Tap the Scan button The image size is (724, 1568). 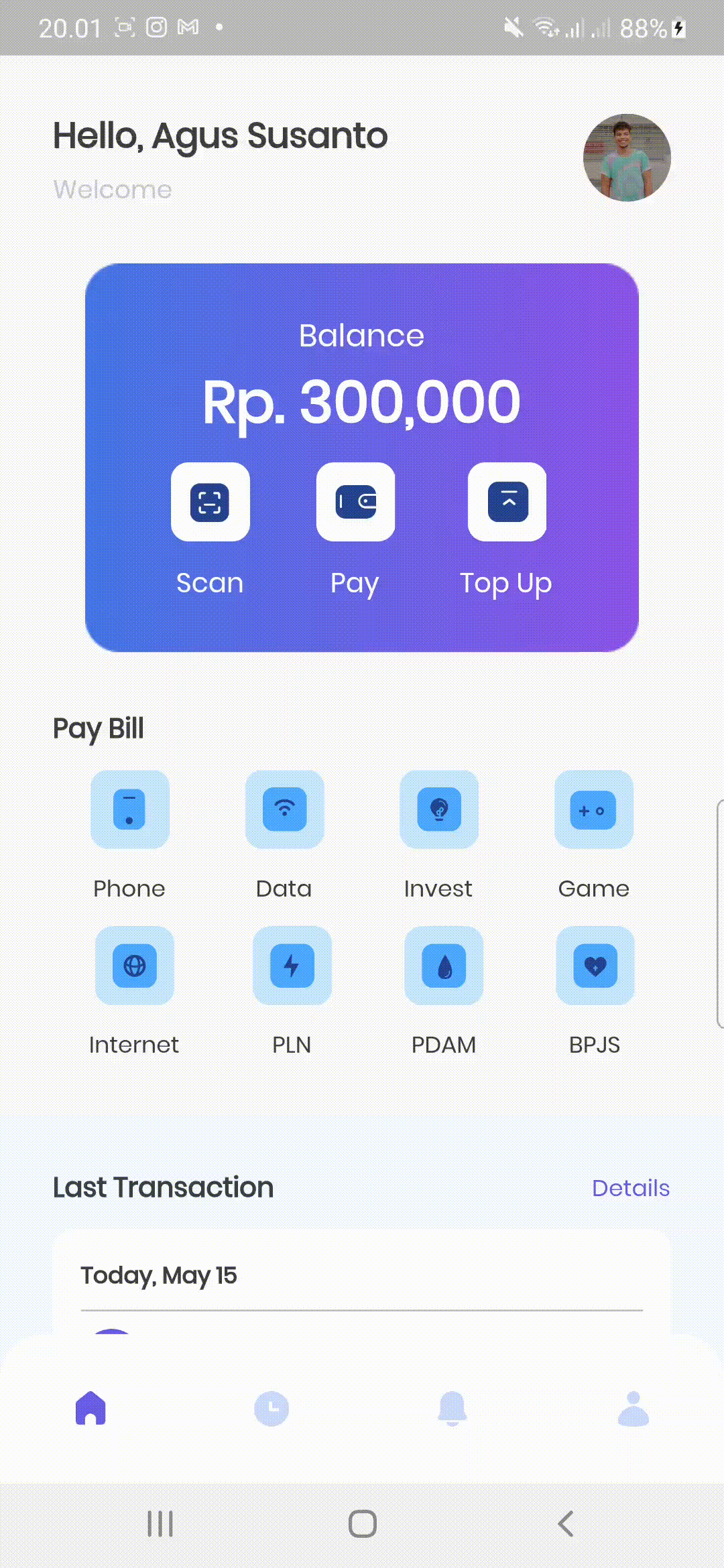click(x=210, y=502)
